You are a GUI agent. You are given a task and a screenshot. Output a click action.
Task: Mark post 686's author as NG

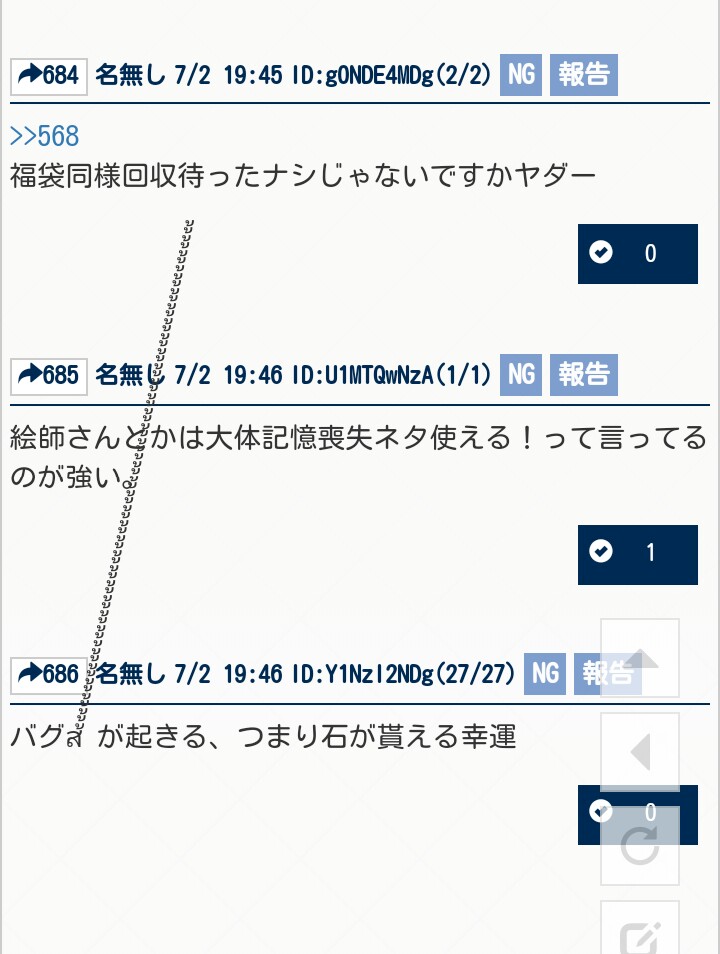(545, 674)
